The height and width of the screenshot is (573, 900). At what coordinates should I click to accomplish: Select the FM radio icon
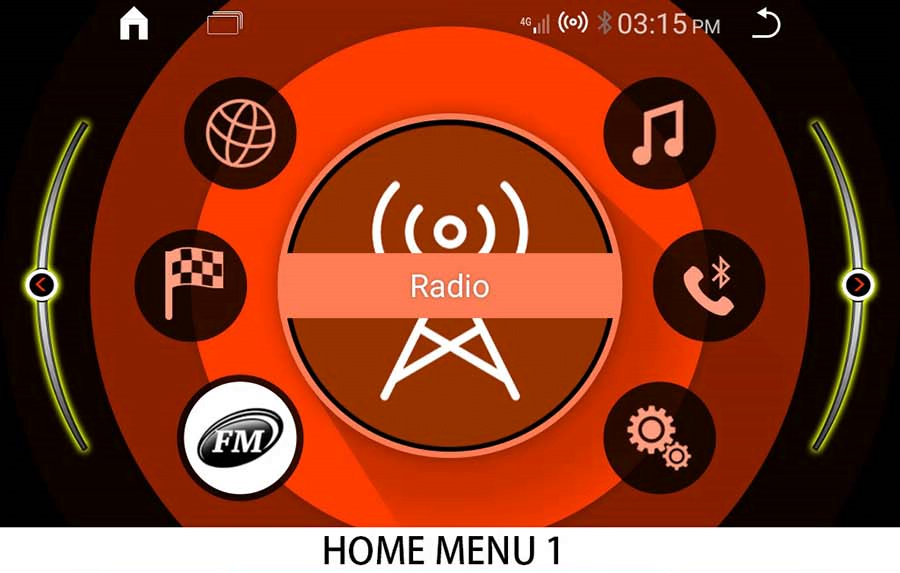240,438
